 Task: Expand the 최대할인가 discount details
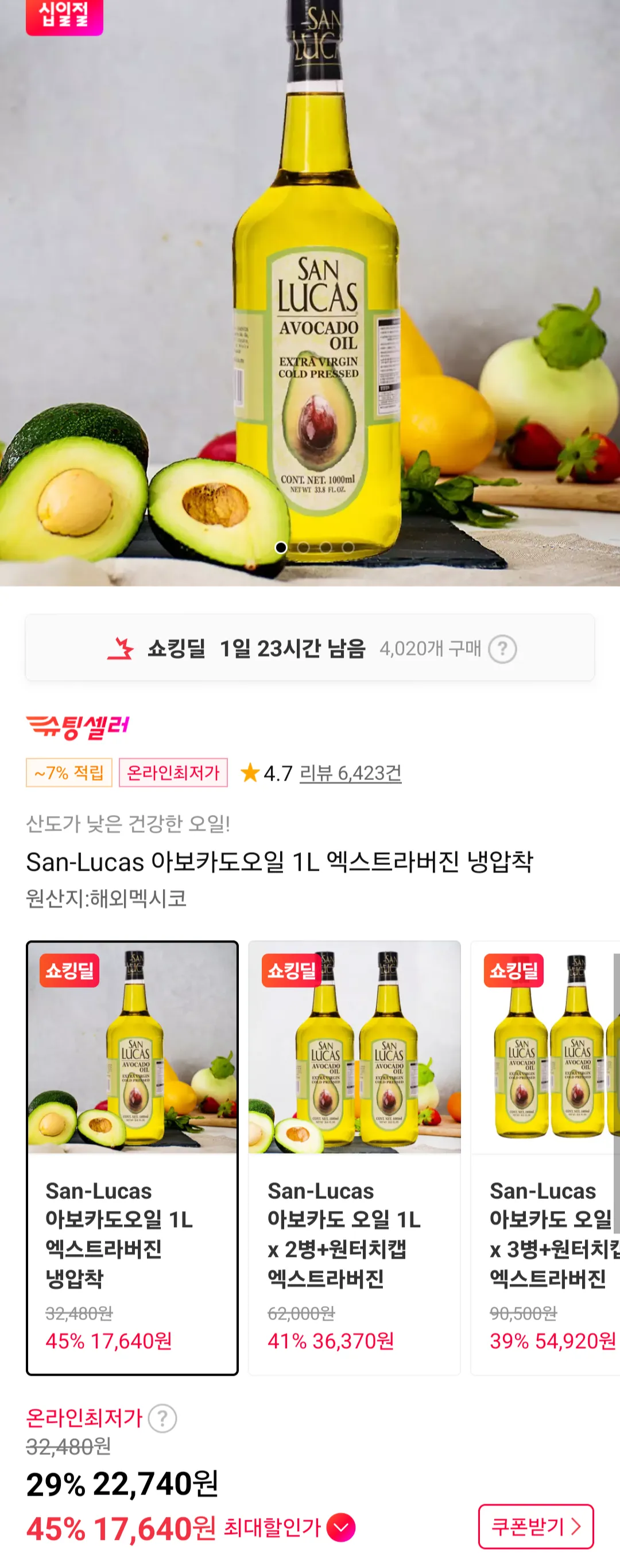341,1527
